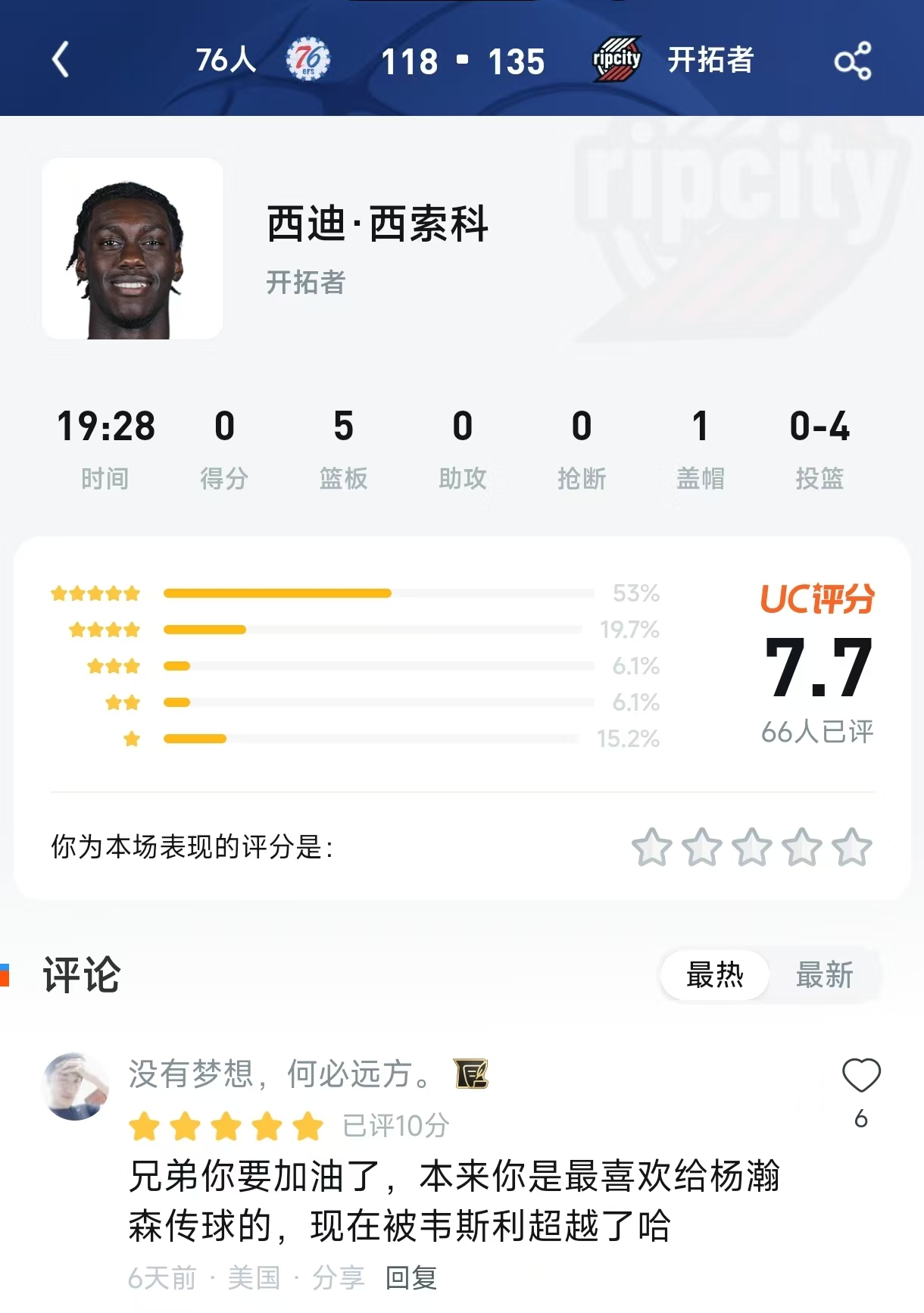Select the third rating star
Viewport: 924px width, 1313px height.
point(752,846)
